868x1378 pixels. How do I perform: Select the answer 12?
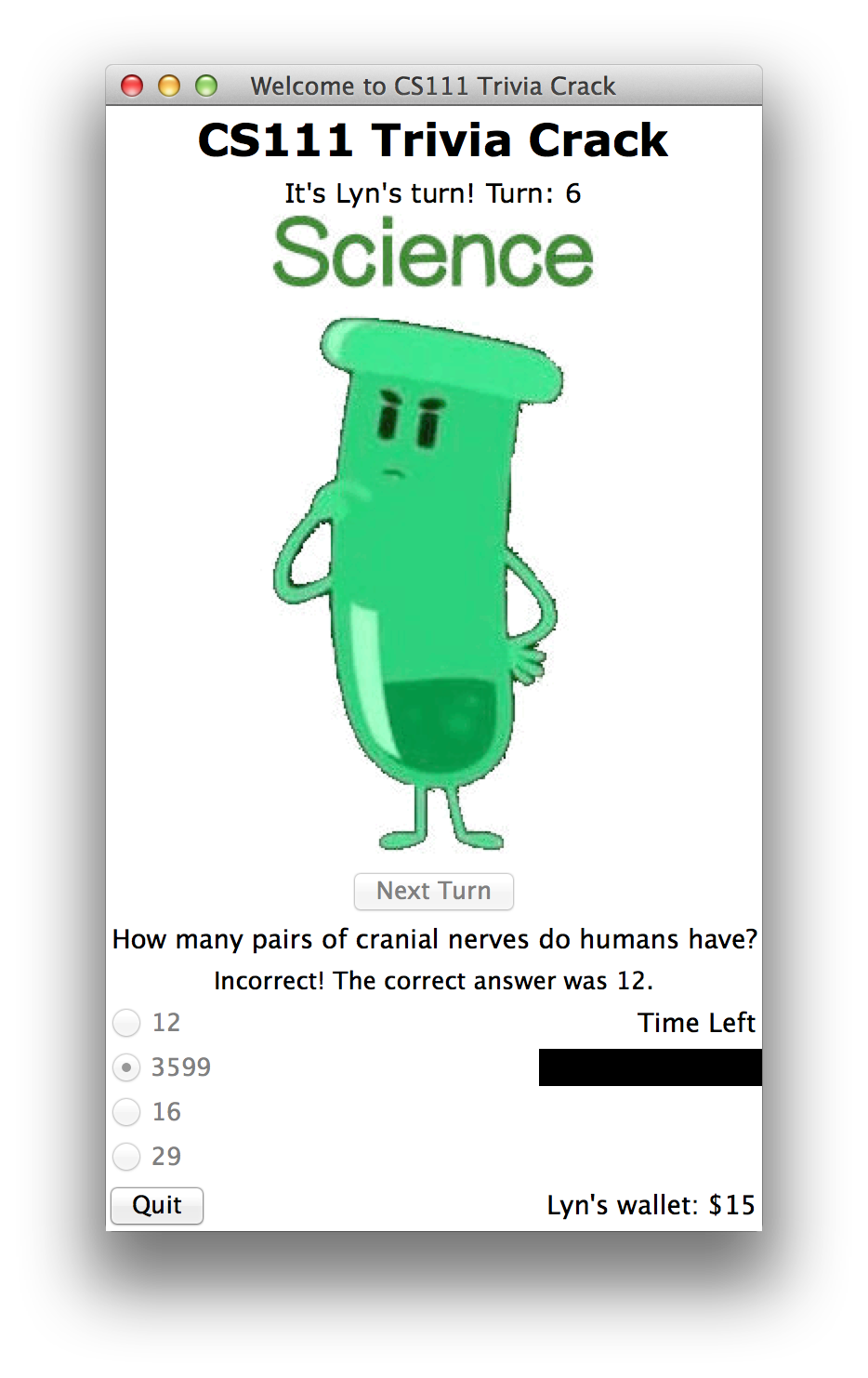(127, 1023)
